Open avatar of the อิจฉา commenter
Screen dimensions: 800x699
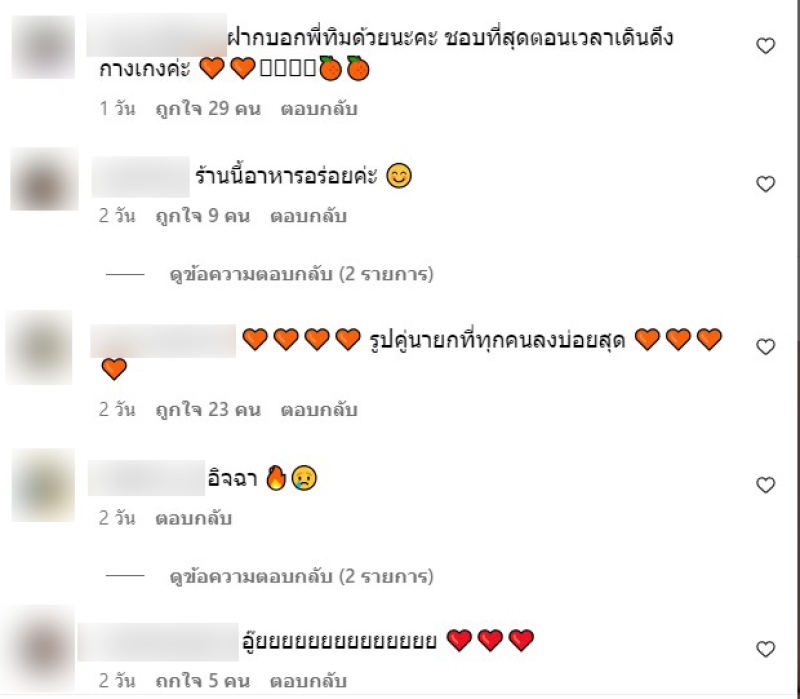[x=44, y=484]
